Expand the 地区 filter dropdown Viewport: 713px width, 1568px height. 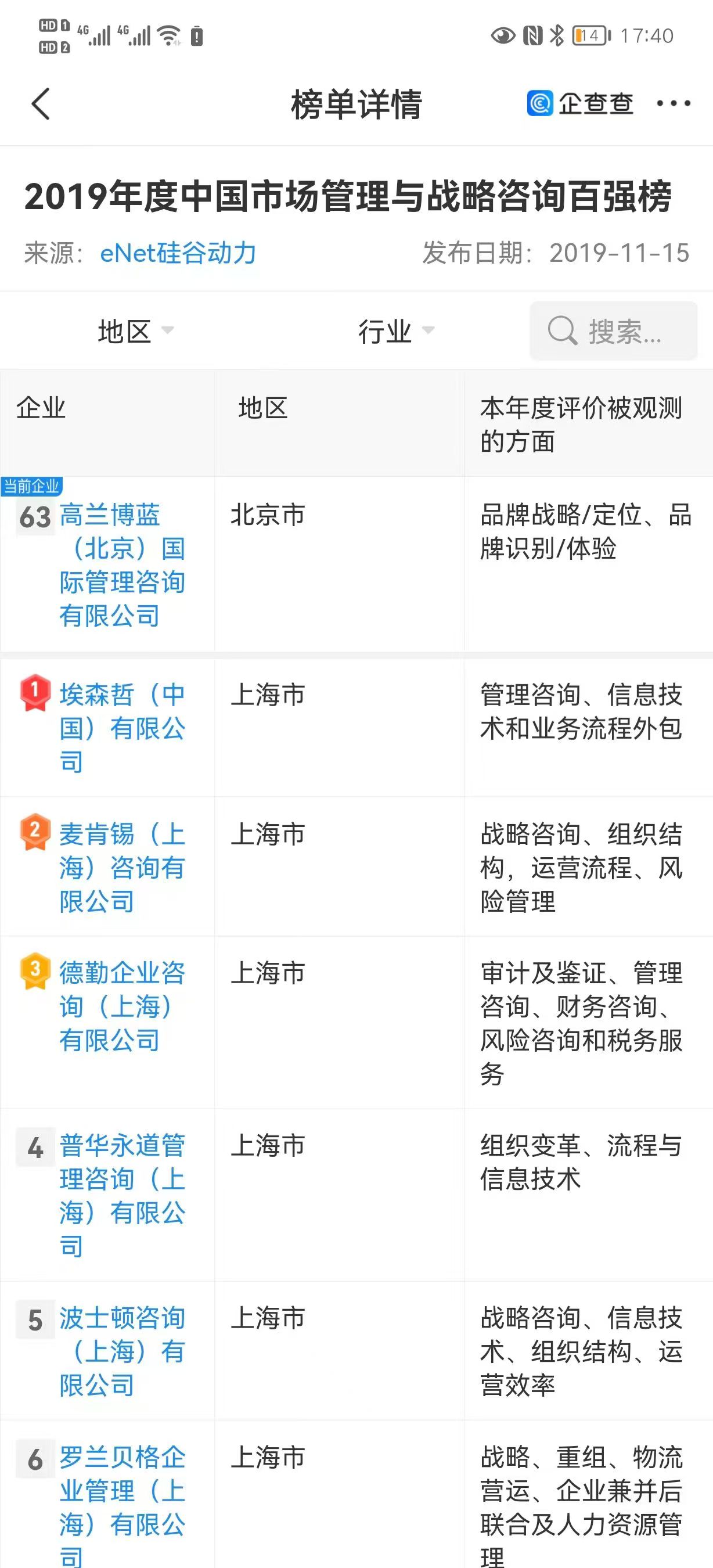pos(136,331)
